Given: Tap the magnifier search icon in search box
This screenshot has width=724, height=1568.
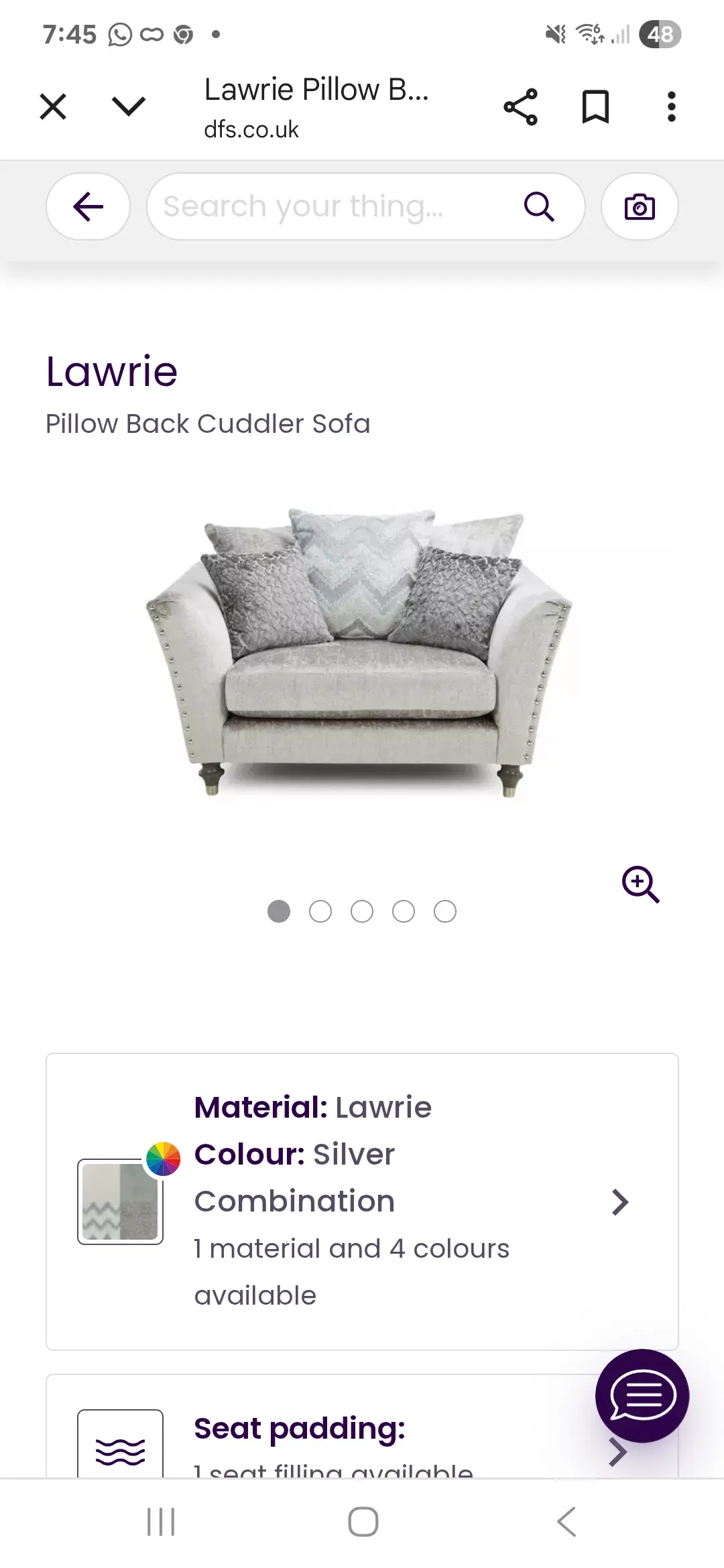Looking at the screenshot, I should pos(539,206).
